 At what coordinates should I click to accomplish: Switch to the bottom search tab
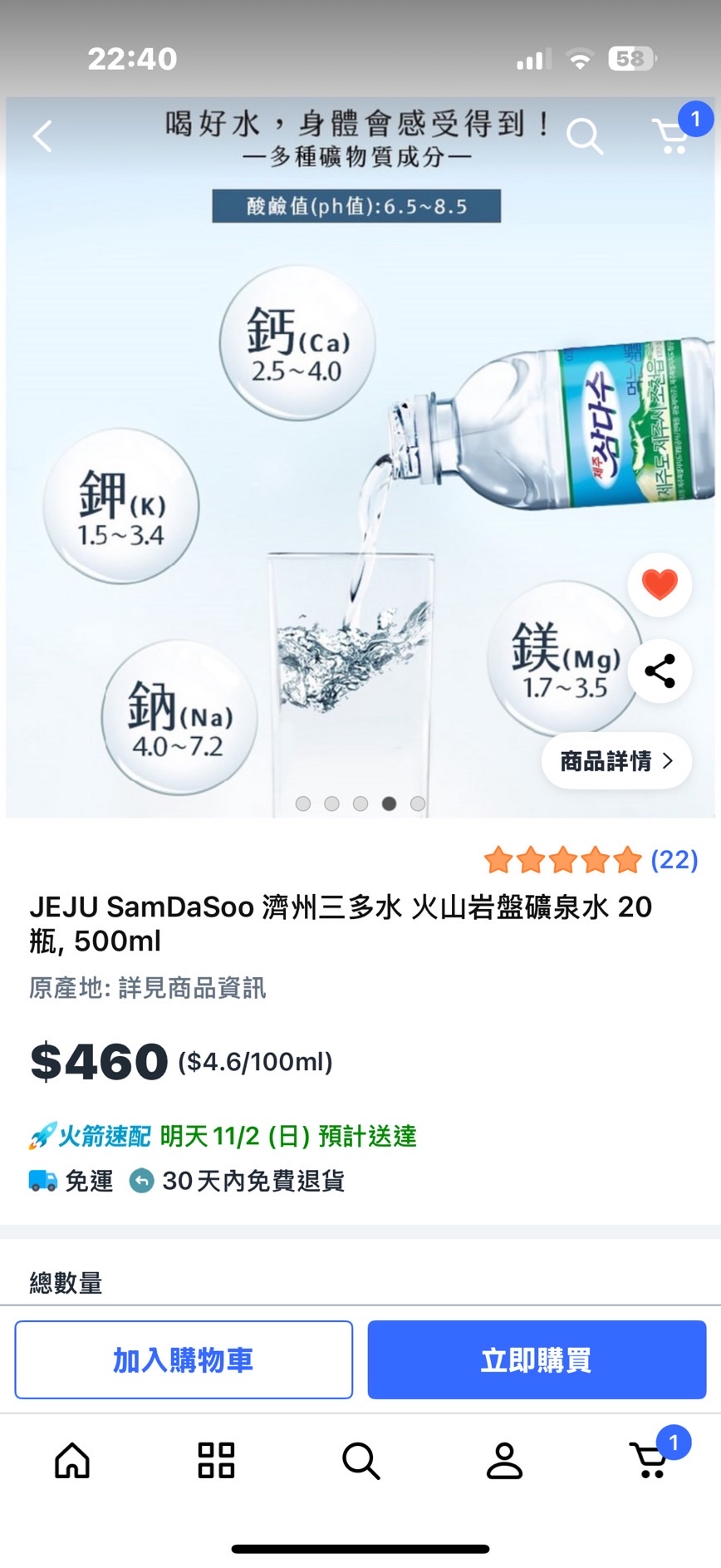click(x=360, y=1460)
